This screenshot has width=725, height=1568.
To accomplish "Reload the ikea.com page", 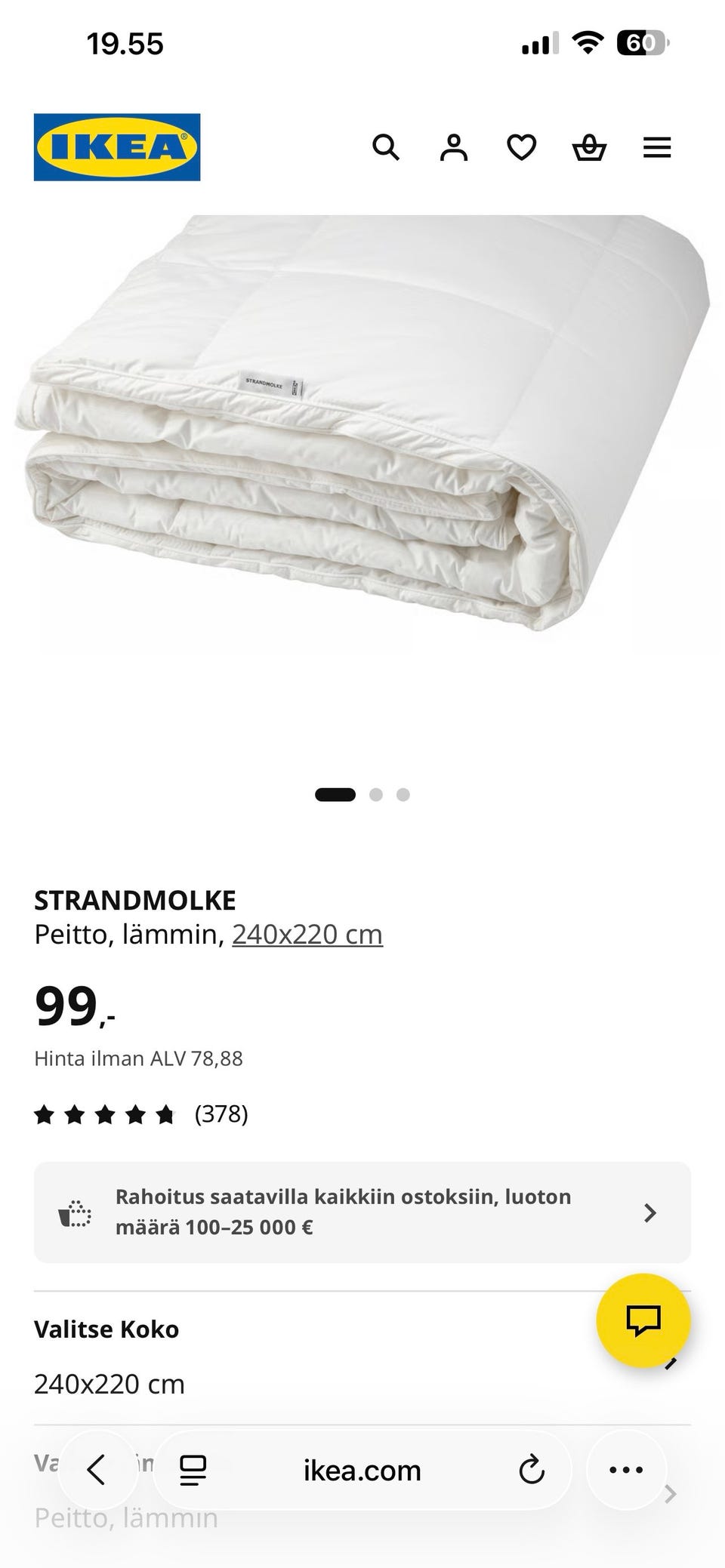I will [532, 1470].
